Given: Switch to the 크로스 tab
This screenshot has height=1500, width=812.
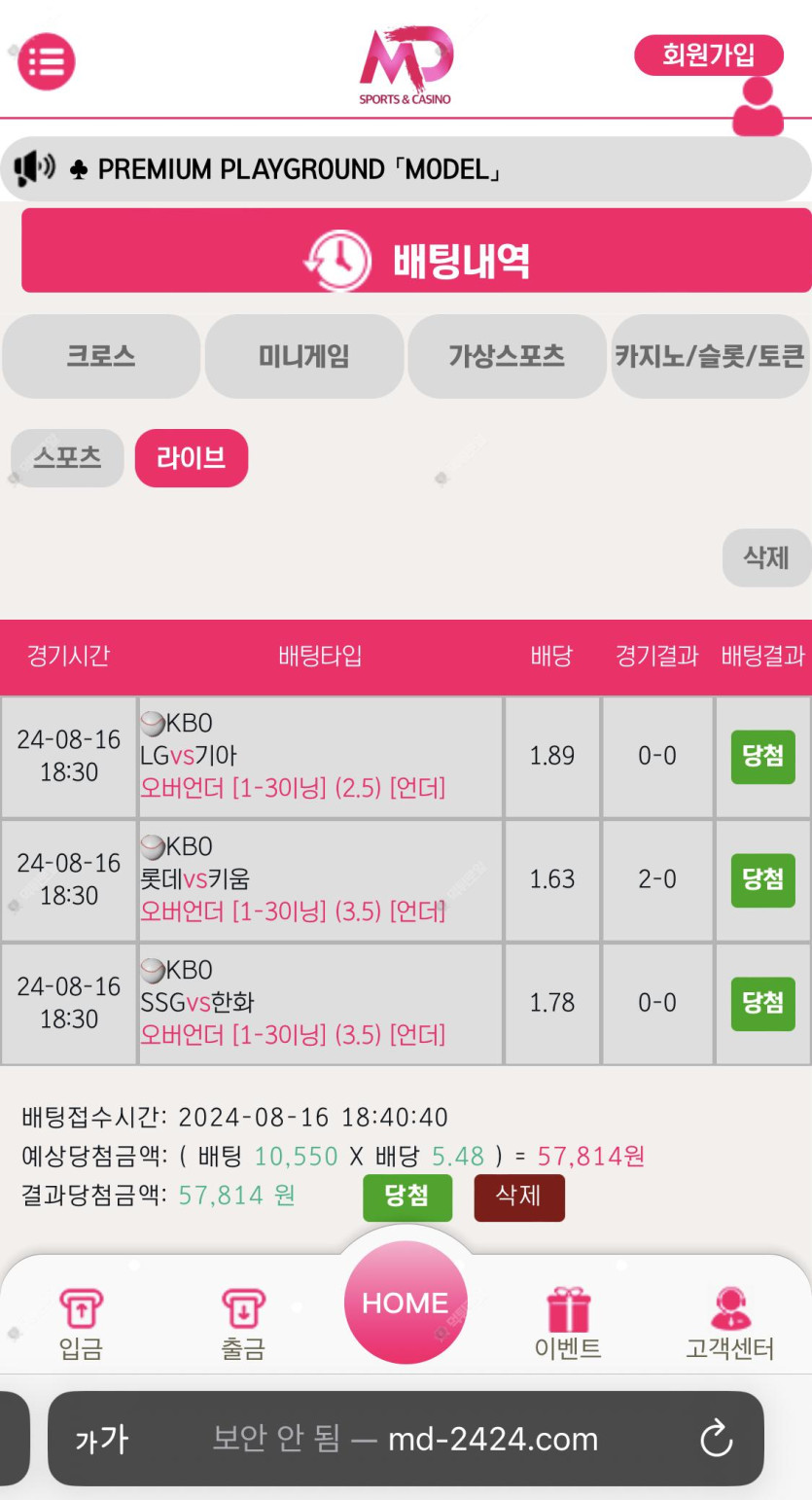Looking at the screenshot, I should (x=101, y=356).
